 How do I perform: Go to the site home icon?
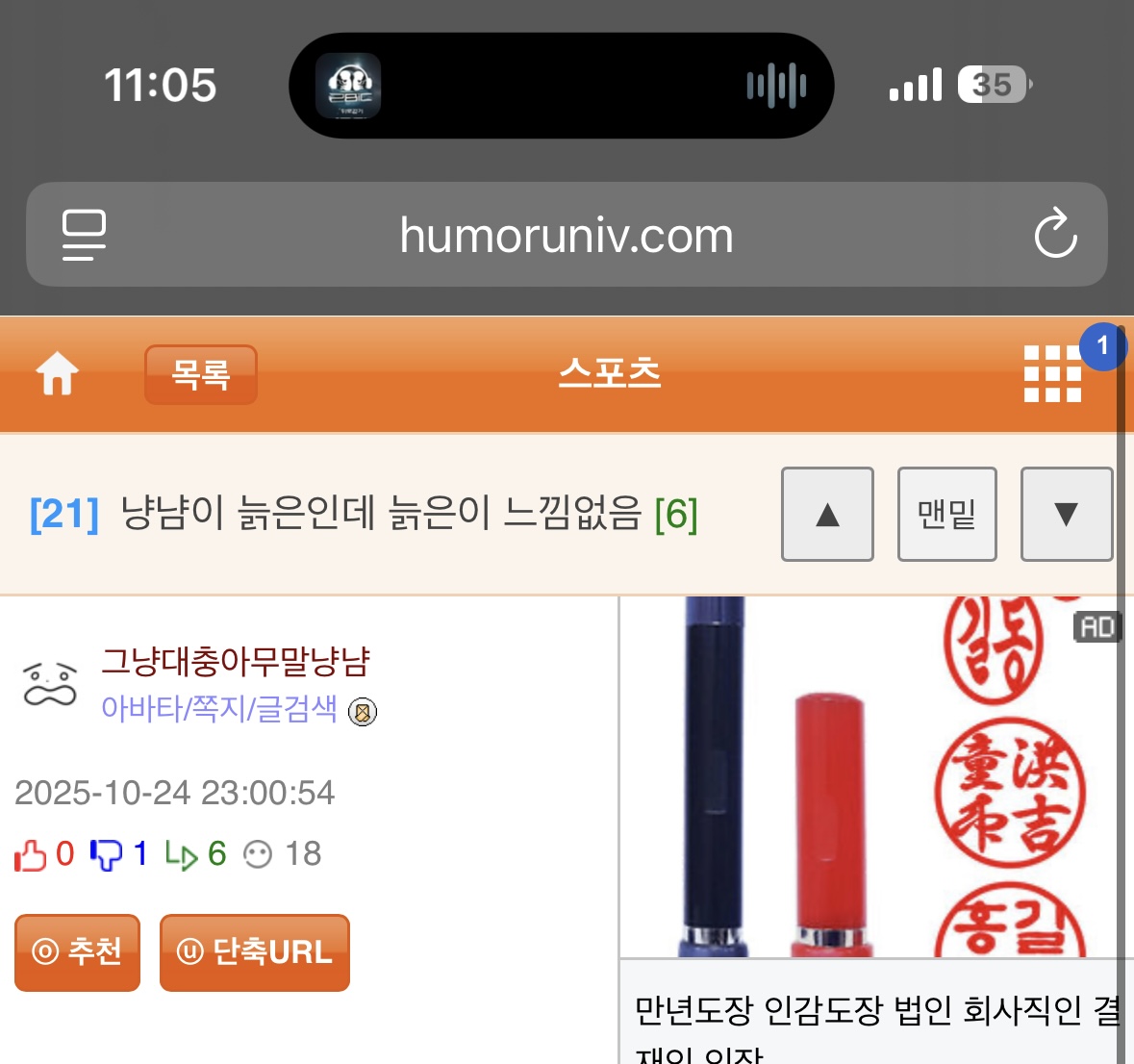pyautogui.click(x=57, y=374)
